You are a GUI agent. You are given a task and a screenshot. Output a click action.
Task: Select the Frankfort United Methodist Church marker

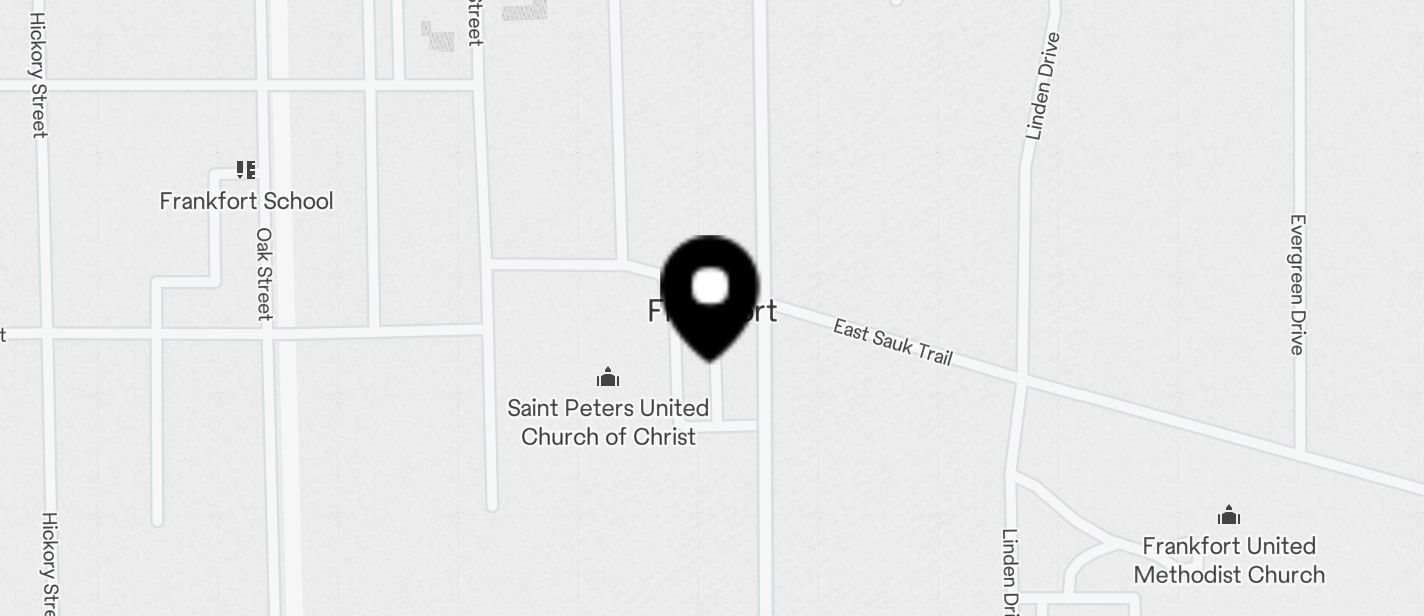tap(1229, 516)
